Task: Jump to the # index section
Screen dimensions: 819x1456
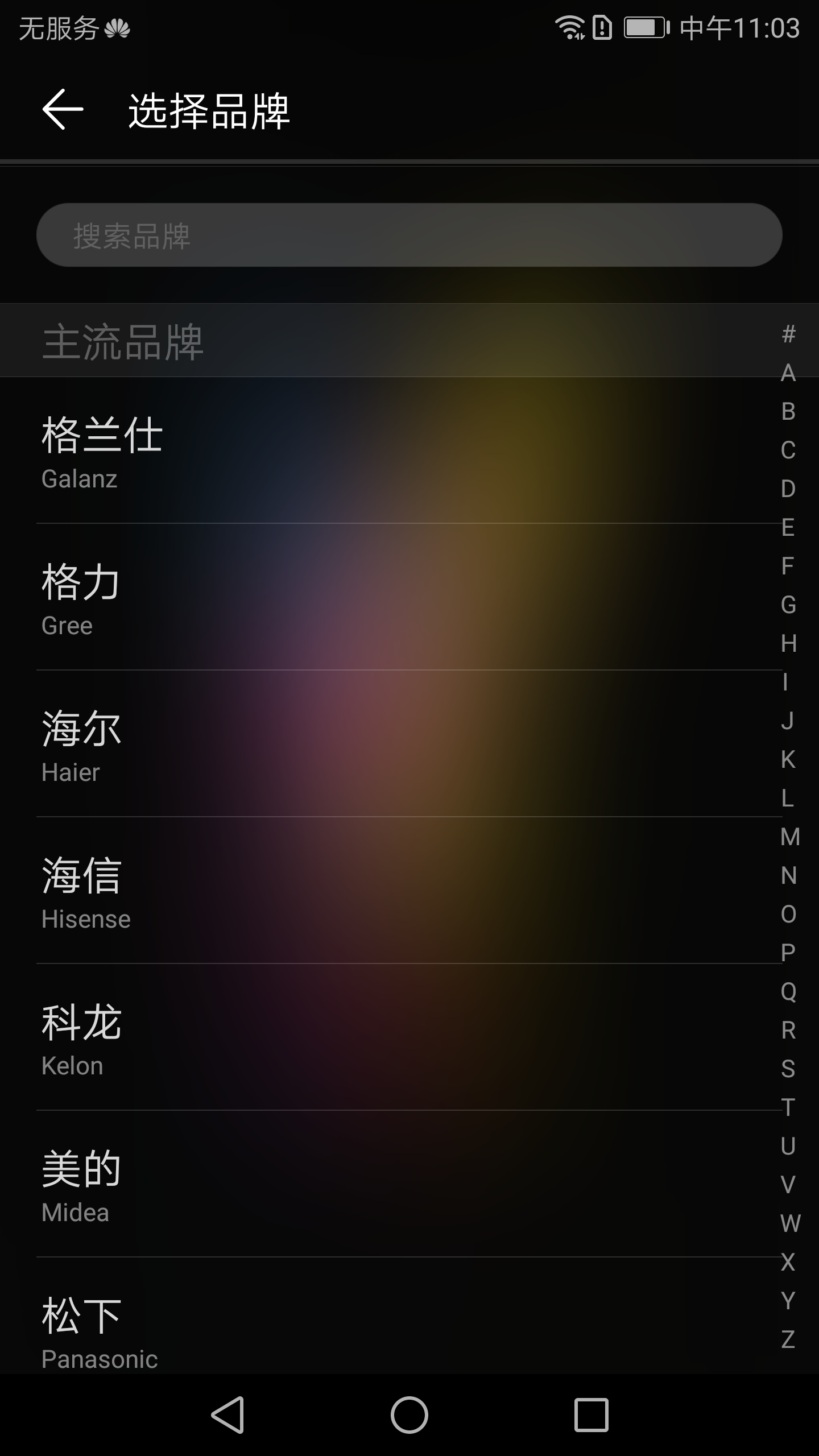Action: point(788,334)
